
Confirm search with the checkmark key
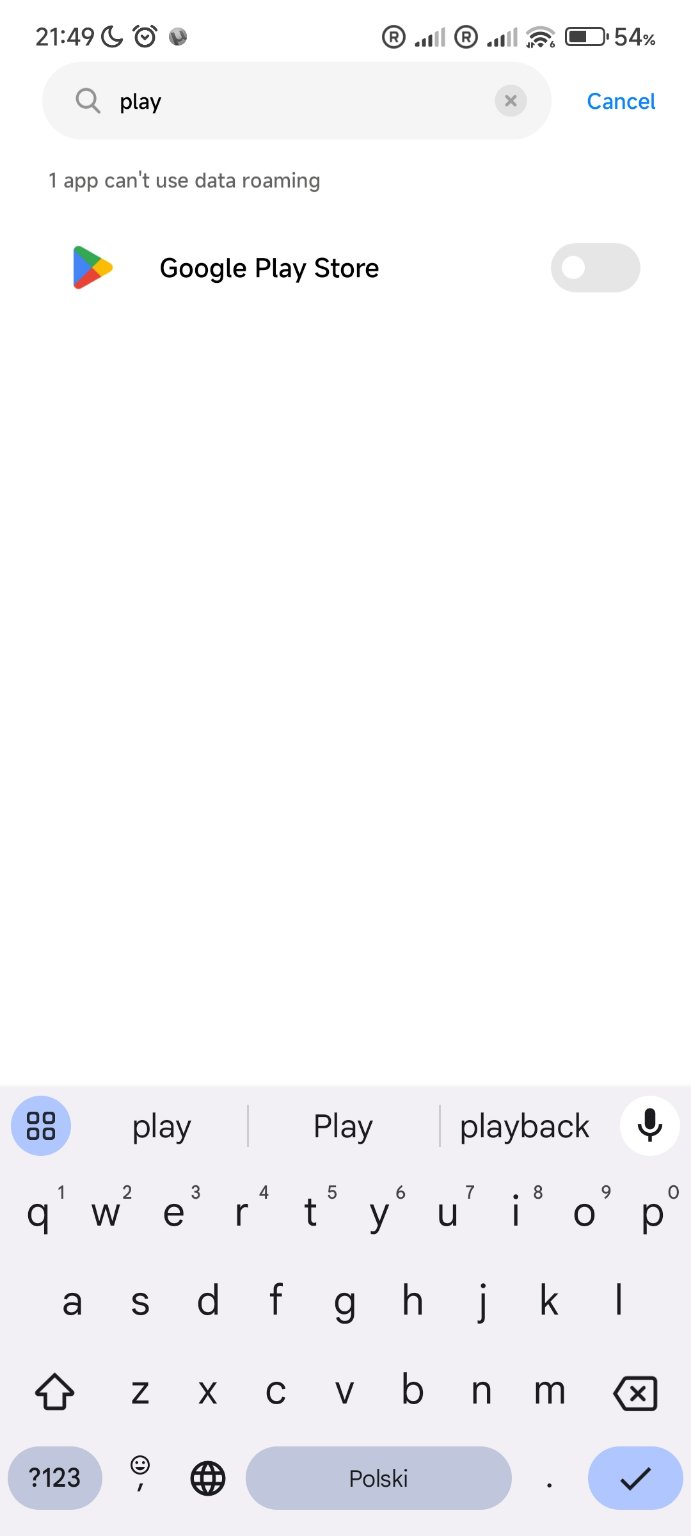[x=635, y=1478]
